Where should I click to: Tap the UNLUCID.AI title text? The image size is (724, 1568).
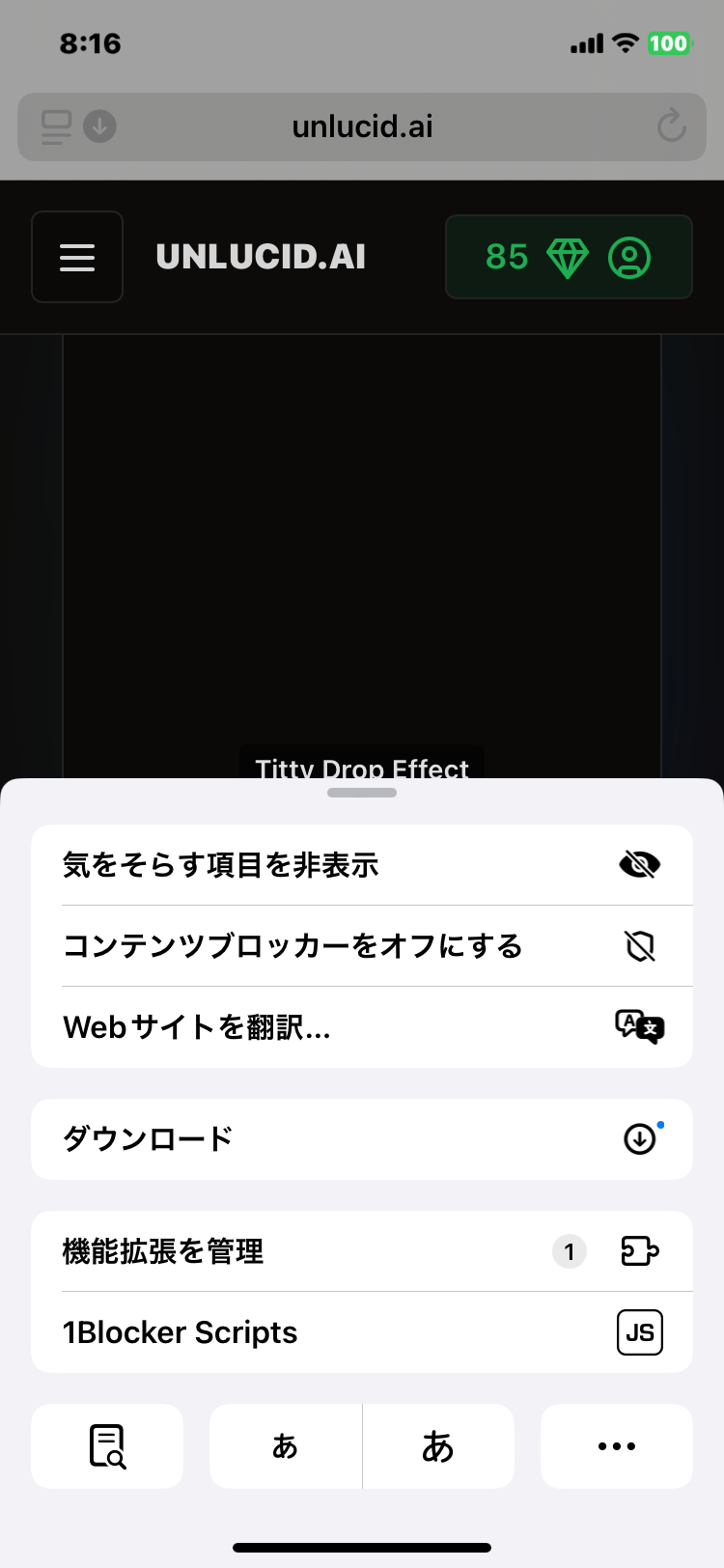(261, 256)
